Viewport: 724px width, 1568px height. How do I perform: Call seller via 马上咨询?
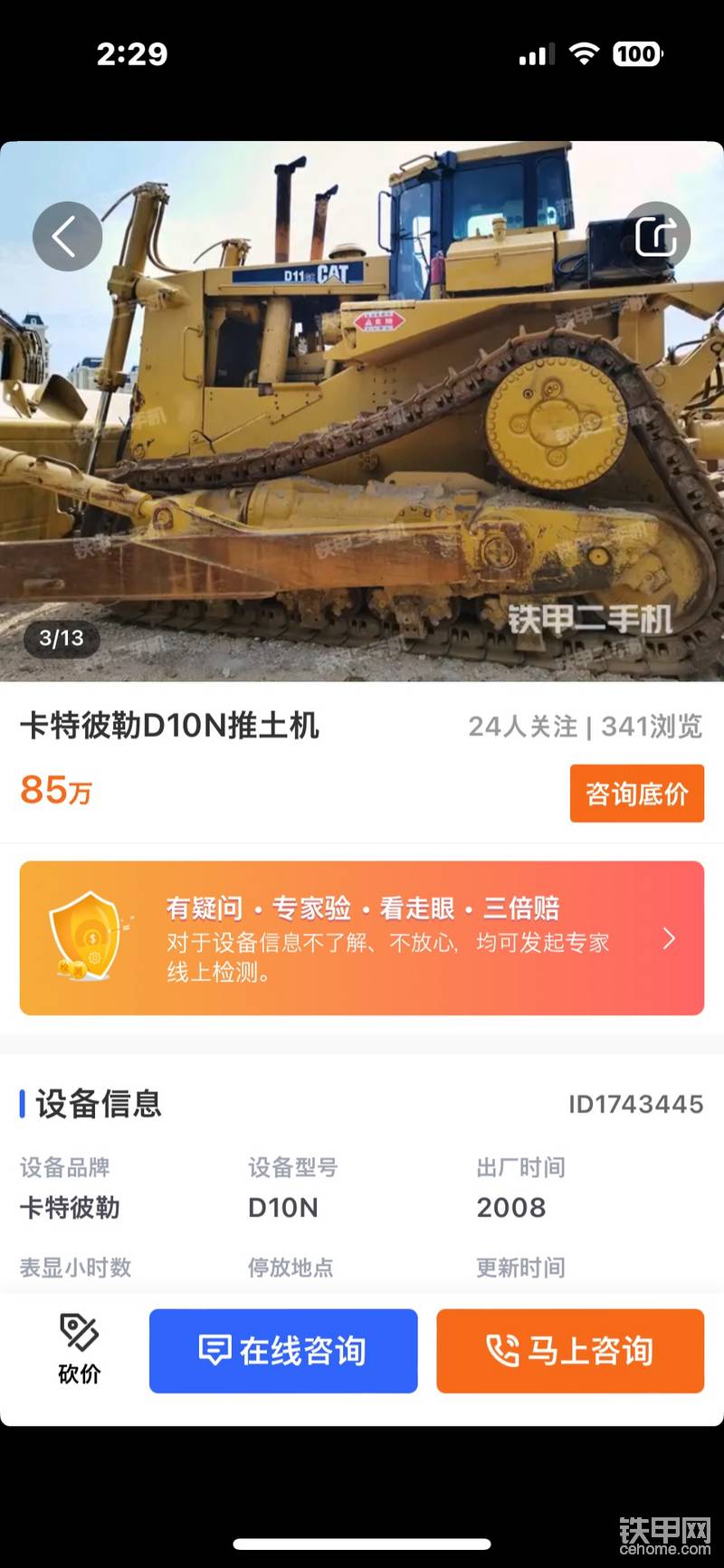click(570, 1351)
